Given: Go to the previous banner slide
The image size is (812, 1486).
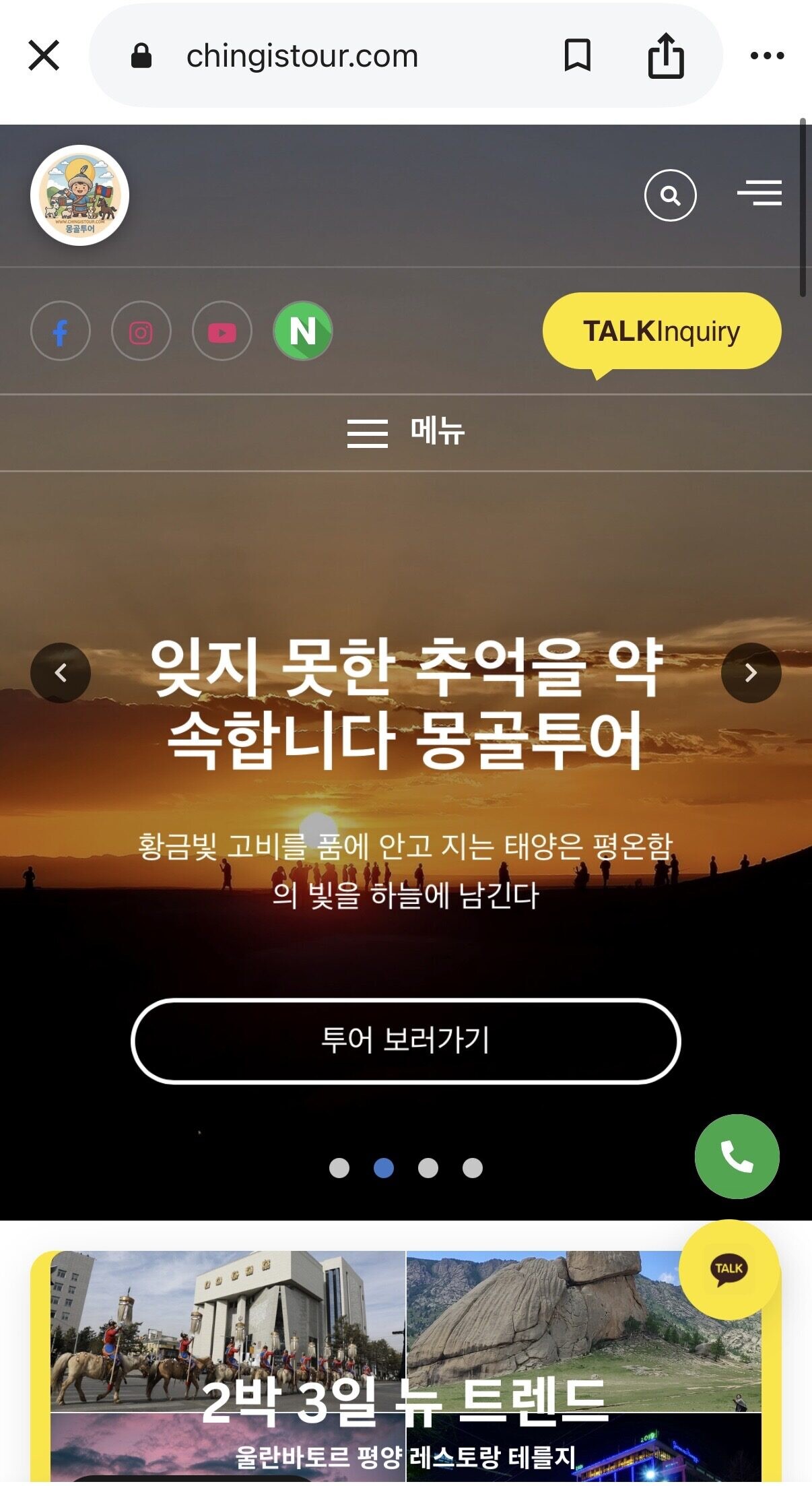Looking at the screenshot, I should (x=61, y=673).
